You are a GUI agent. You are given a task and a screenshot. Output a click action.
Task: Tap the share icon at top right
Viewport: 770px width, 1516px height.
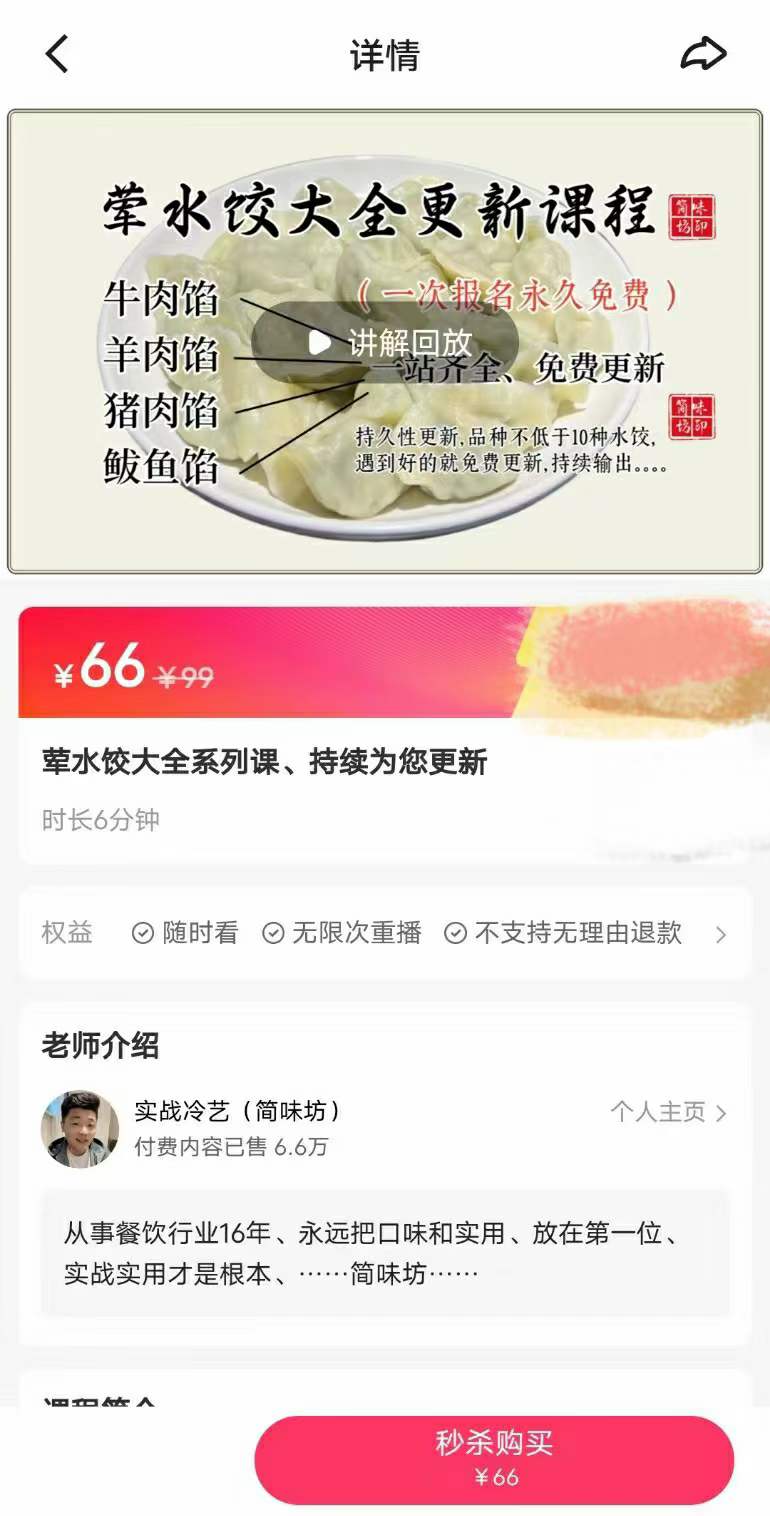coord(706,54)
